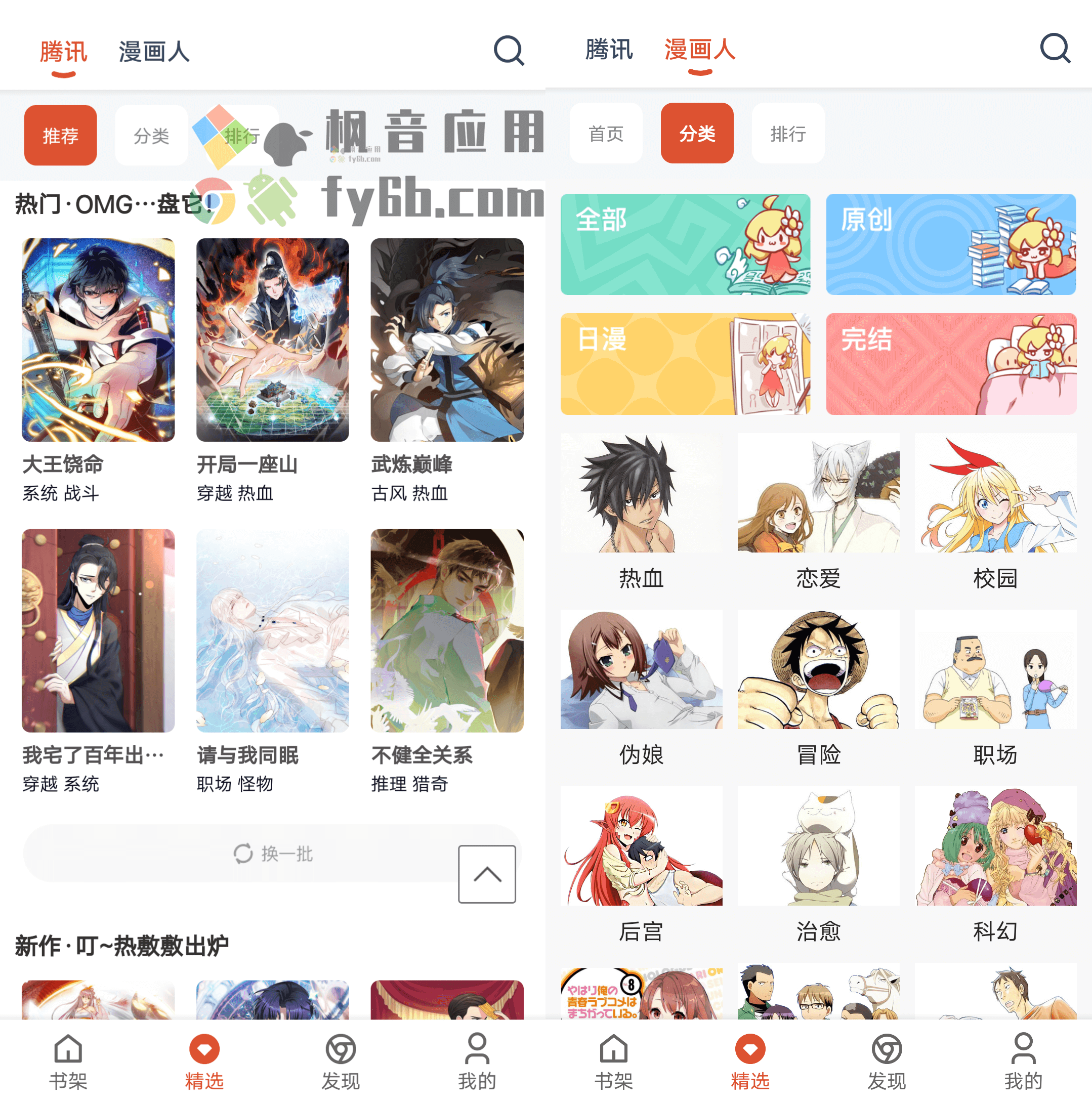Screen dimensions: 1092x1104
Task: Open the 全部 category banner
Action: [685, 244]
